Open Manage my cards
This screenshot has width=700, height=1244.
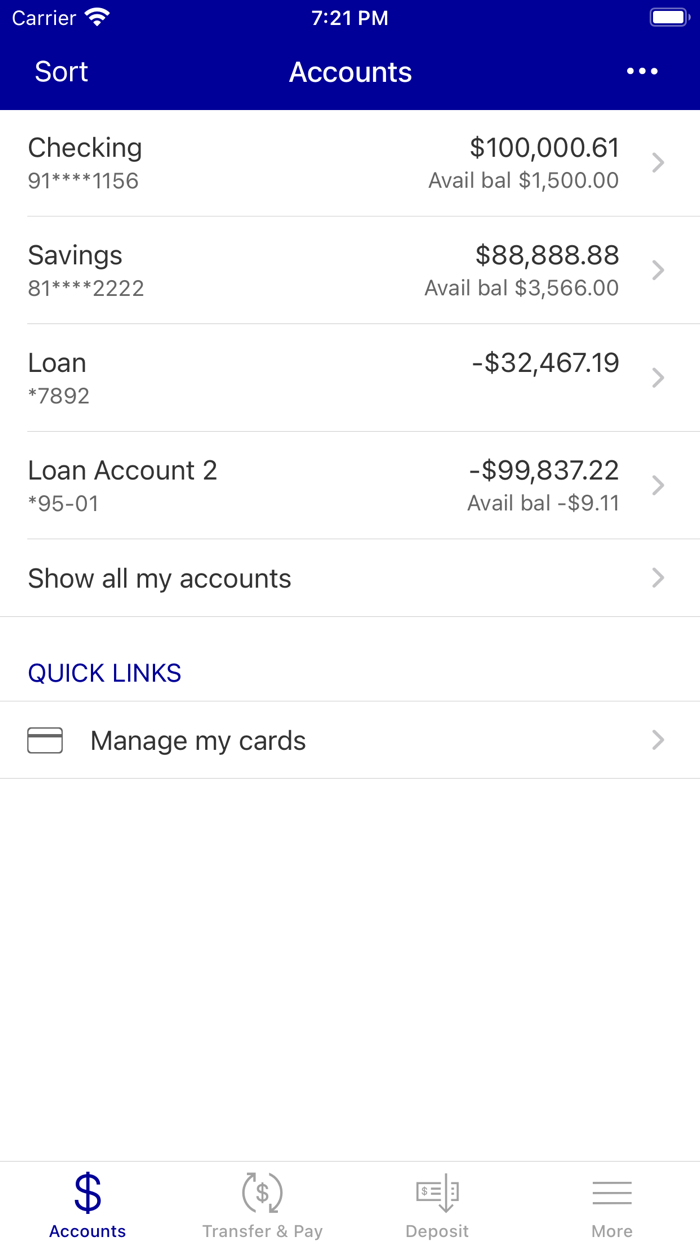pyautogui.click(x=350, y=740)
